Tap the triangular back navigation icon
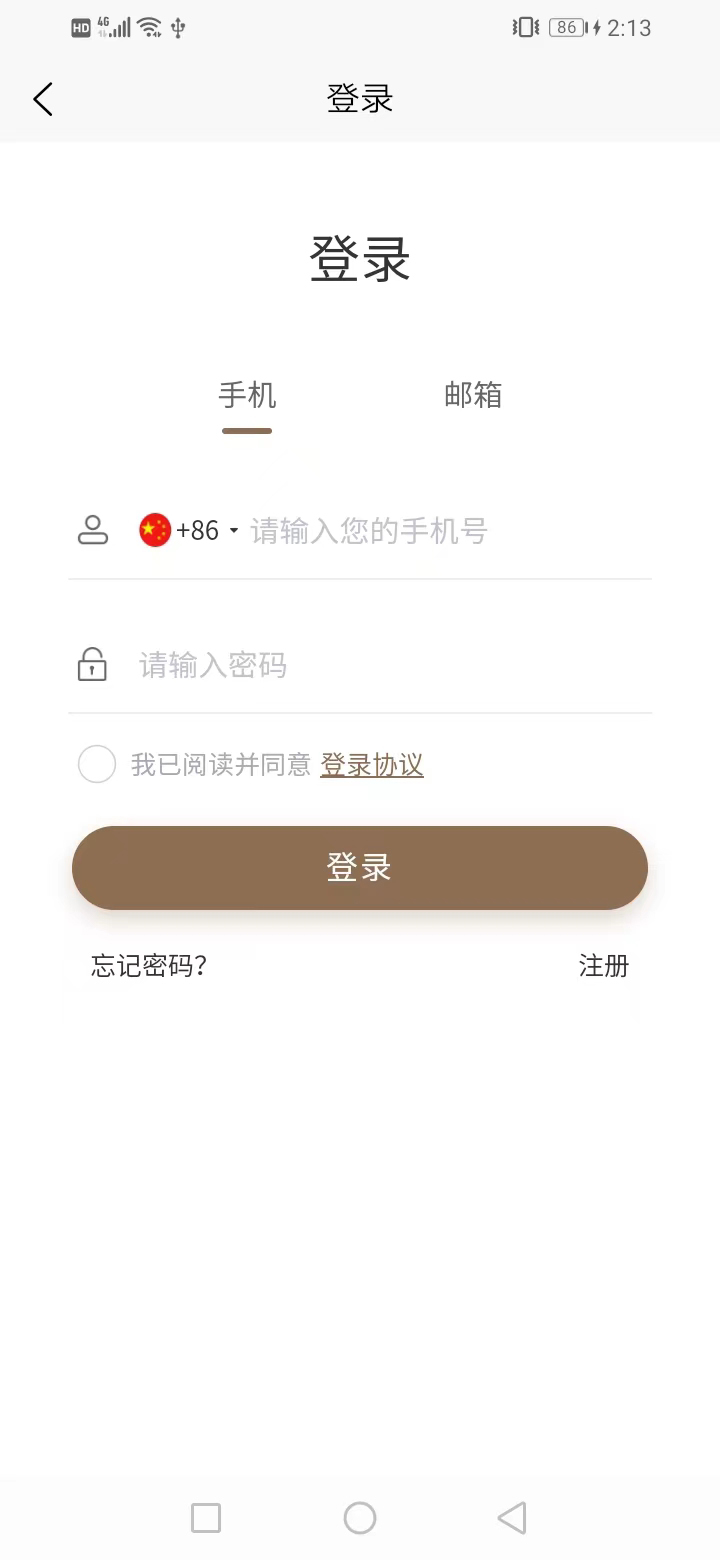This screenshot has height=1560, width=720. [512, 1517]
